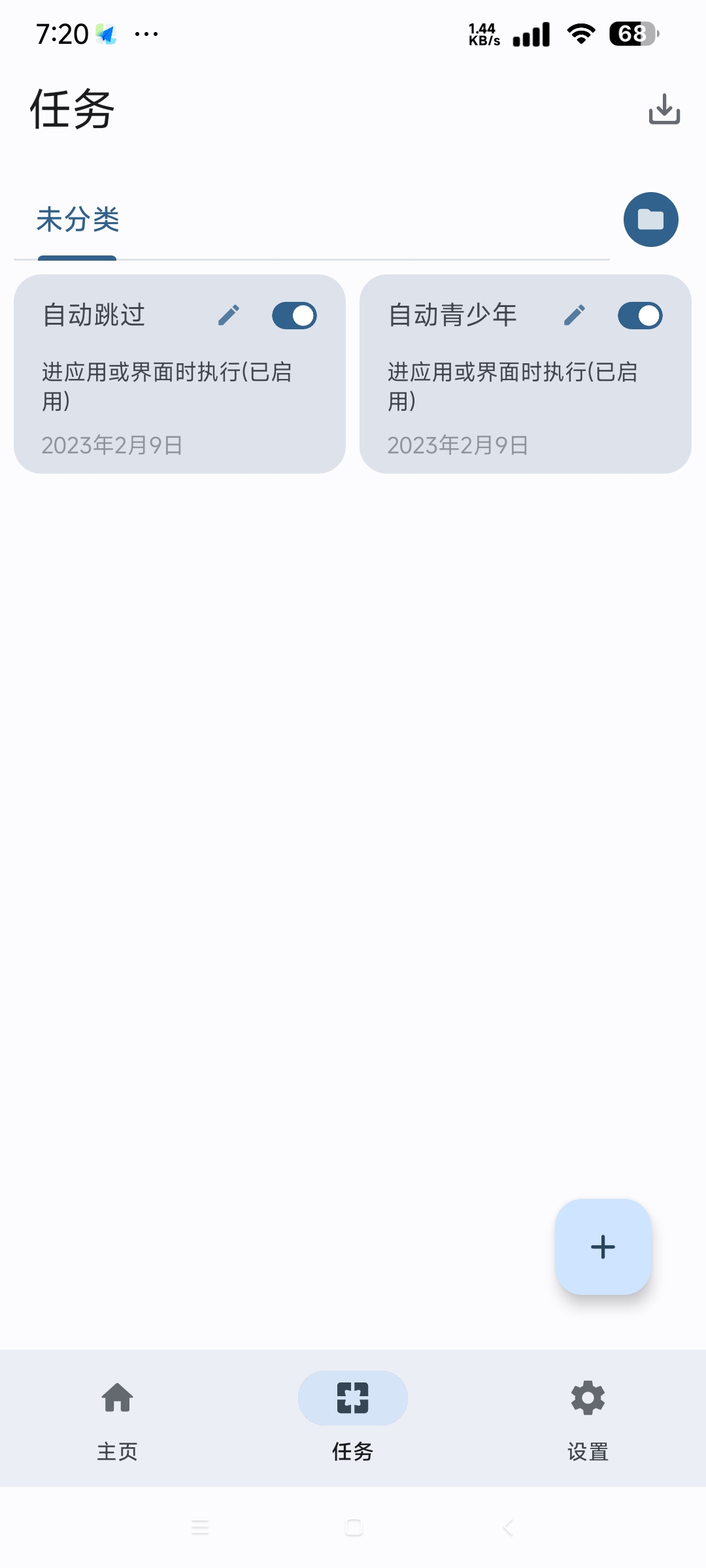Turn off the 自动青少年 switch
Screen dimensions: 706x1568
(x=640, y=316)
